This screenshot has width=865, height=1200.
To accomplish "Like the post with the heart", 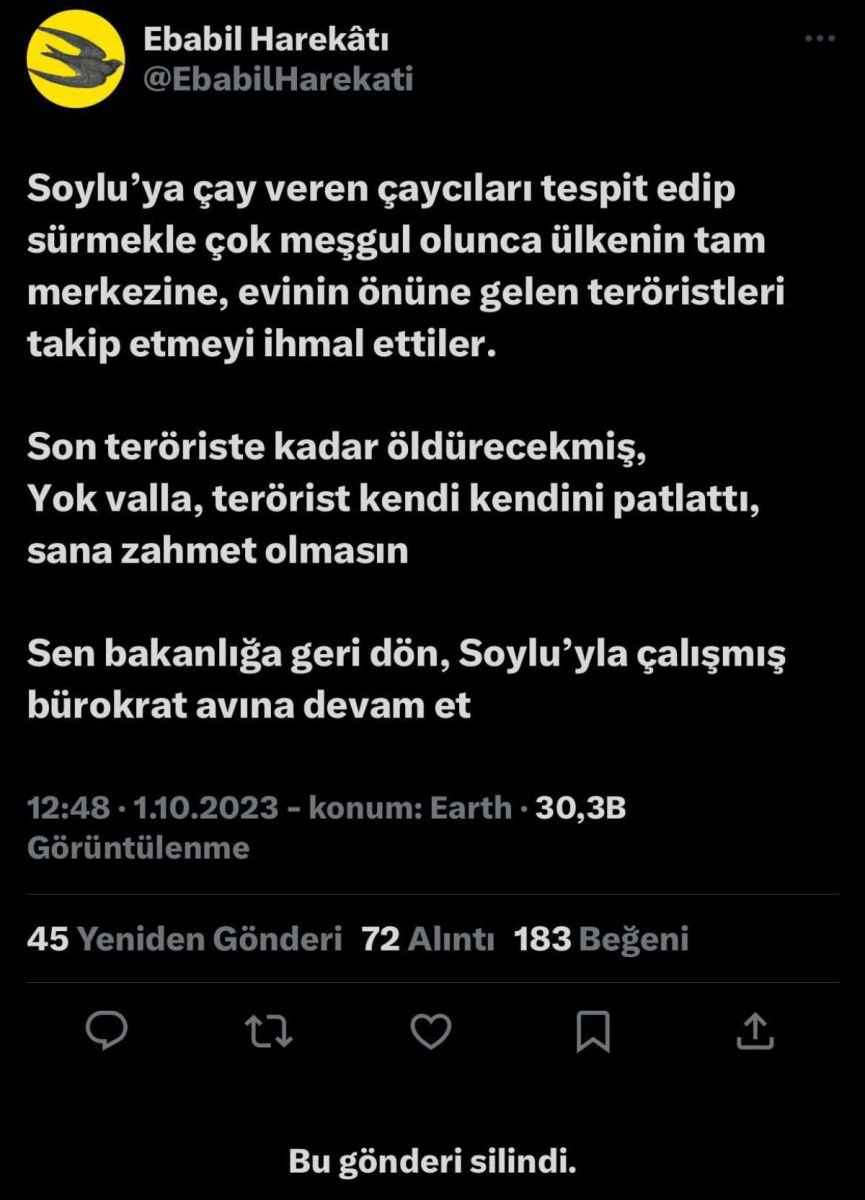I will pyautogui.click(x=431, y=1031).
